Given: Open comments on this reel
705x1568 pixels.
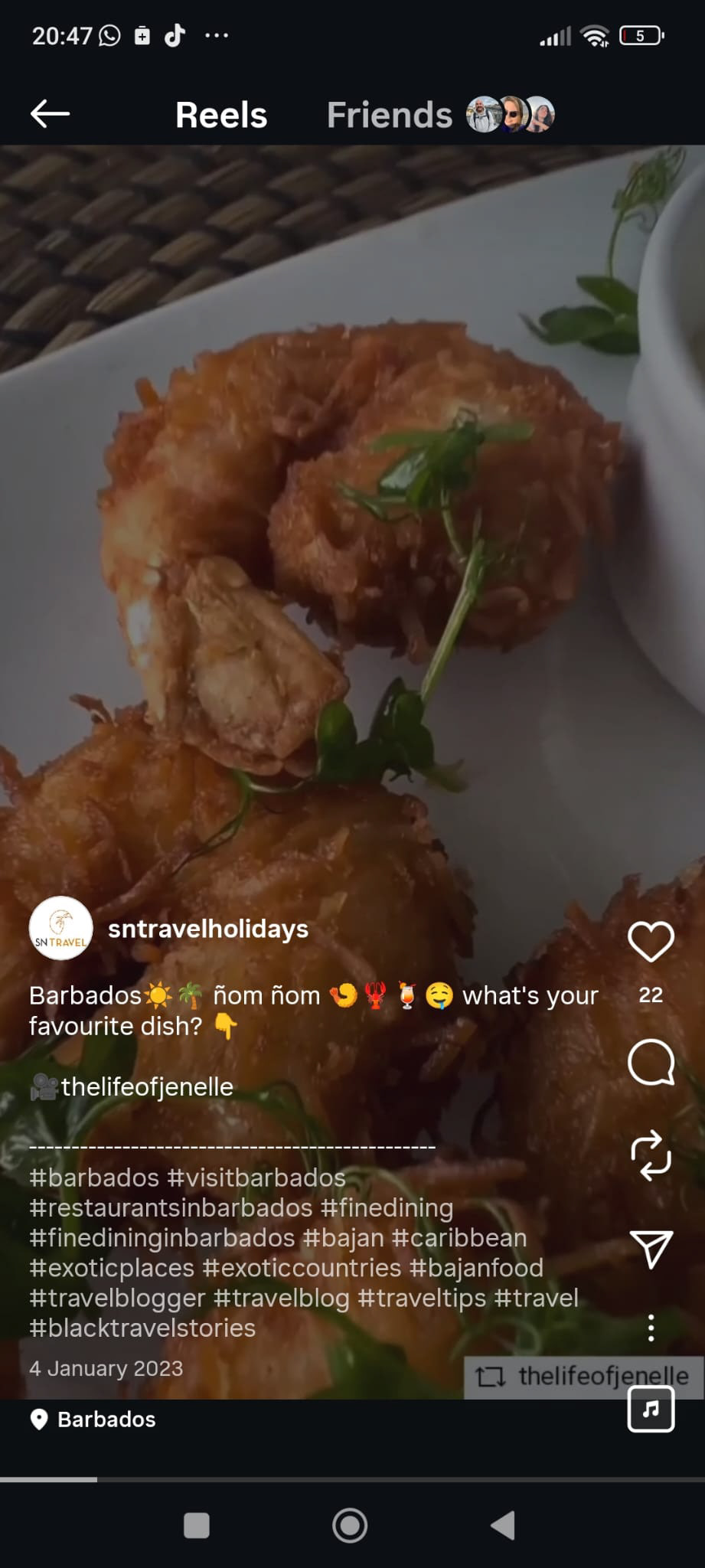Looking at the screenshot, I should [651, 1063].
